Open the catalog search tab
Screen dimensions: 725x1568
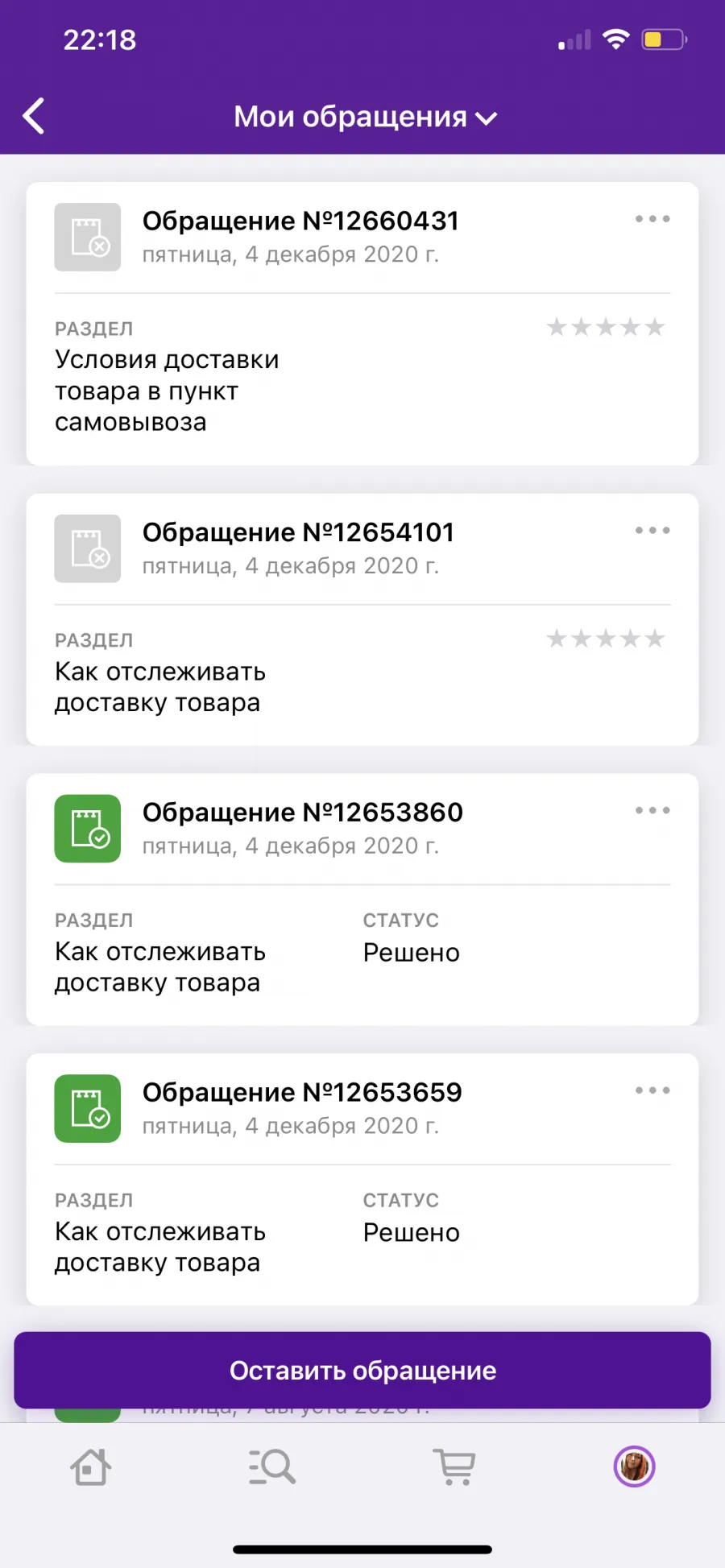pos(272,1467)
